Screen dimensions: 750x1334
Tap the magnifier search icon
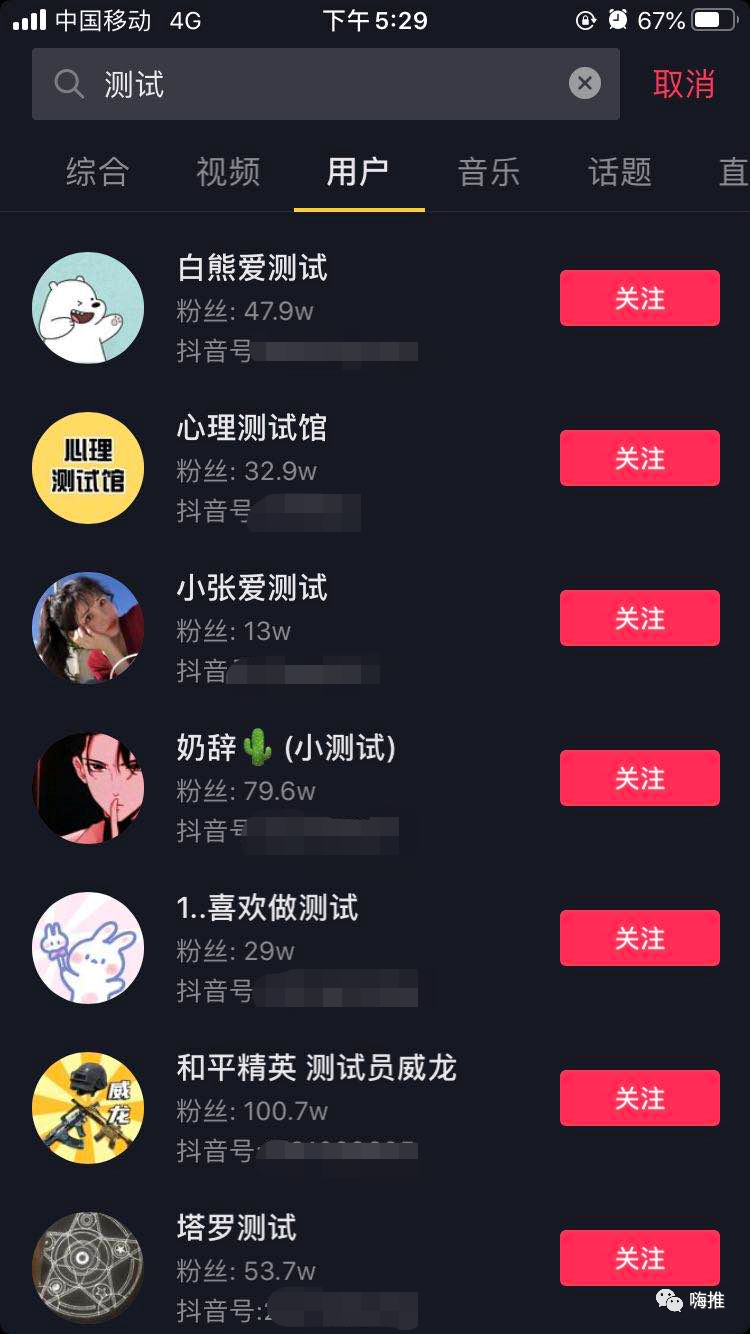point(68,84)
